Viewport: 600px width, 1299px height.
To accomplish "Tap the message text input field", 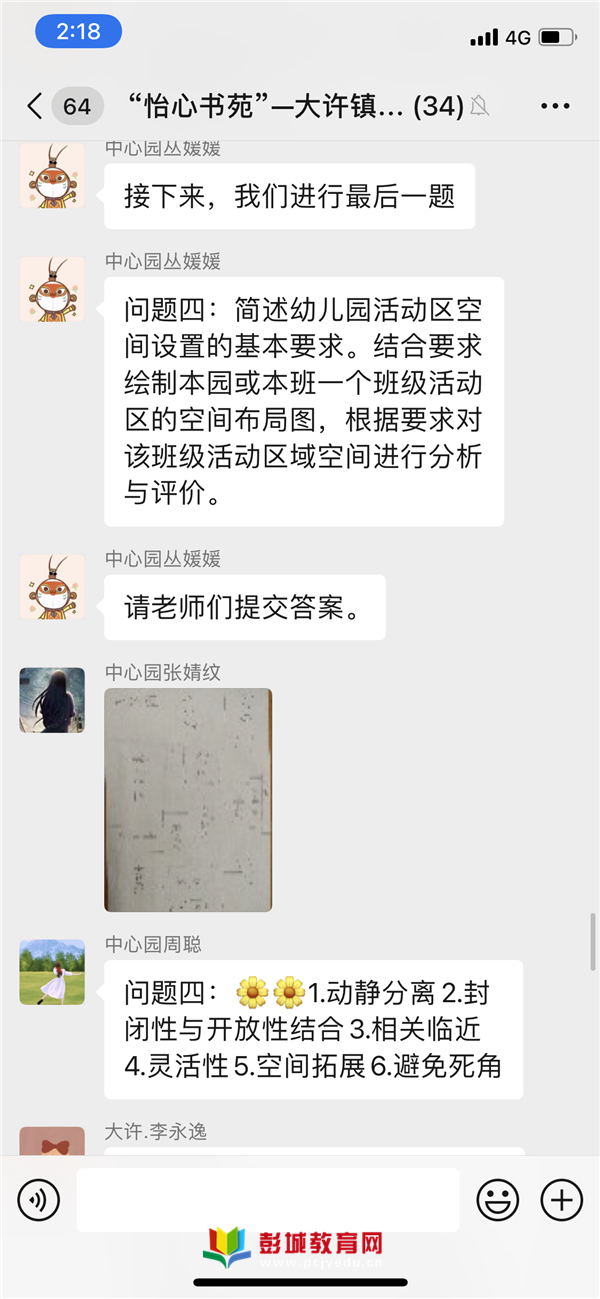I will point(267,1199).
